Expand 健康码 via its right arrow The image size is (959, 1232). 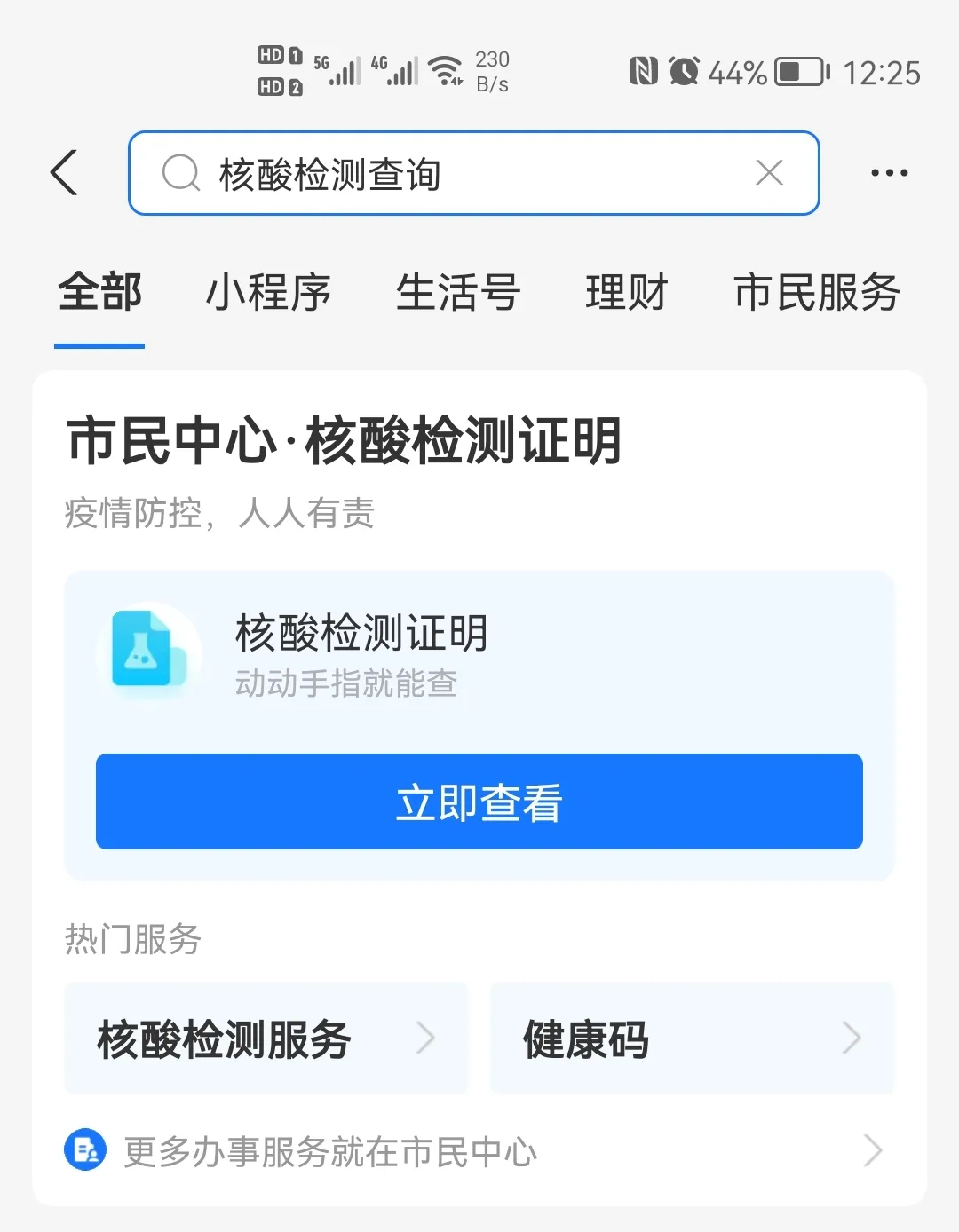pos(853,1039)
